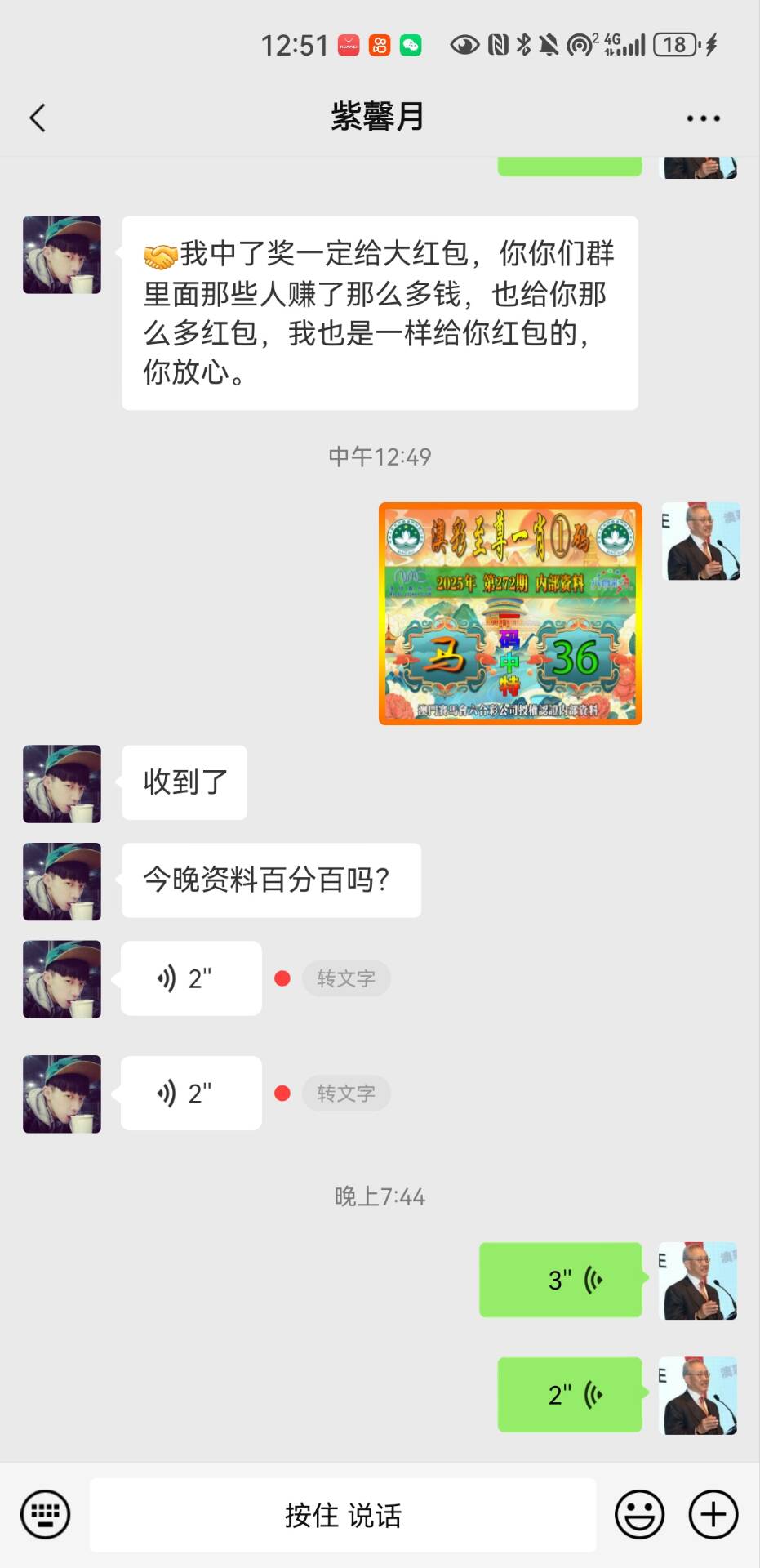Image resolution: width=760 pixels, height=1568 pixels.
Task: Tap the 按住 说话 voice button
Action: tap(343, 1515)
